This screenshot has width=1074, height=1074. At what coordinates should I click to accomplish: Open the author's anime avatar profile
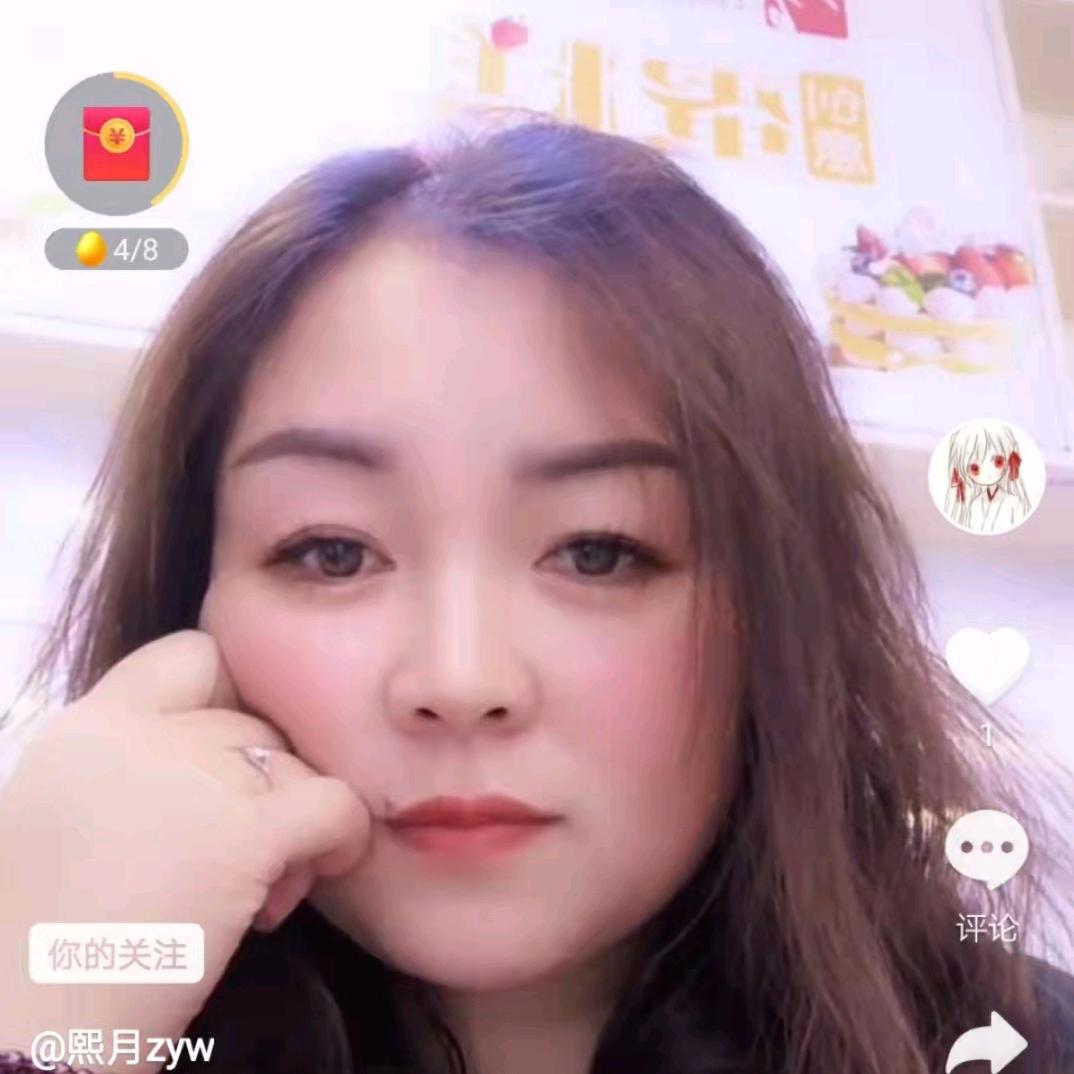[986, 477]
